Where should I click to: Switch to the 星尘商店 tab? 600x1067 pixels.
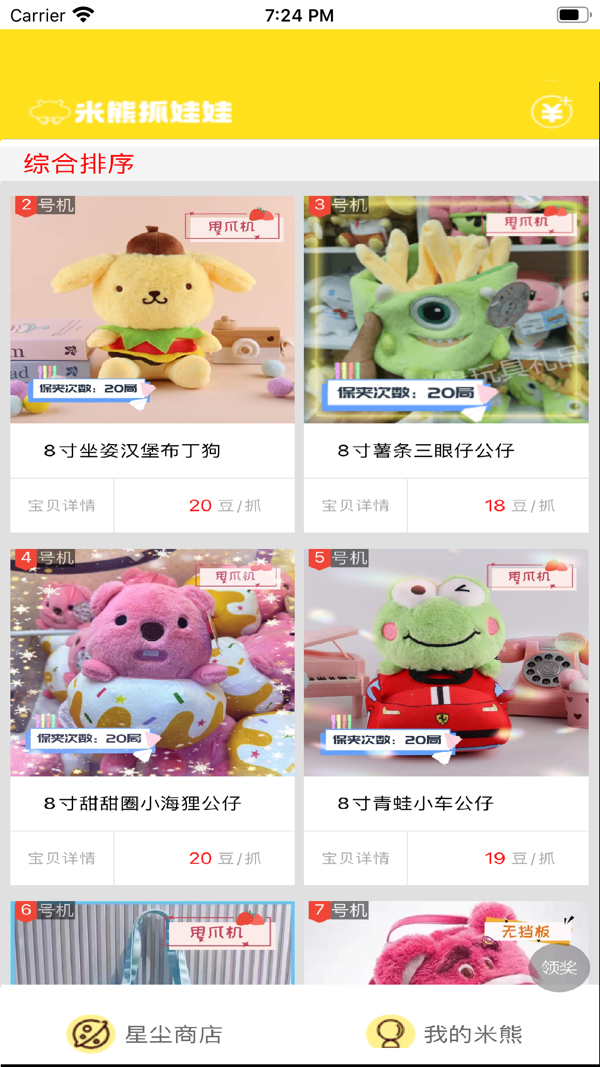(145, 1034)
